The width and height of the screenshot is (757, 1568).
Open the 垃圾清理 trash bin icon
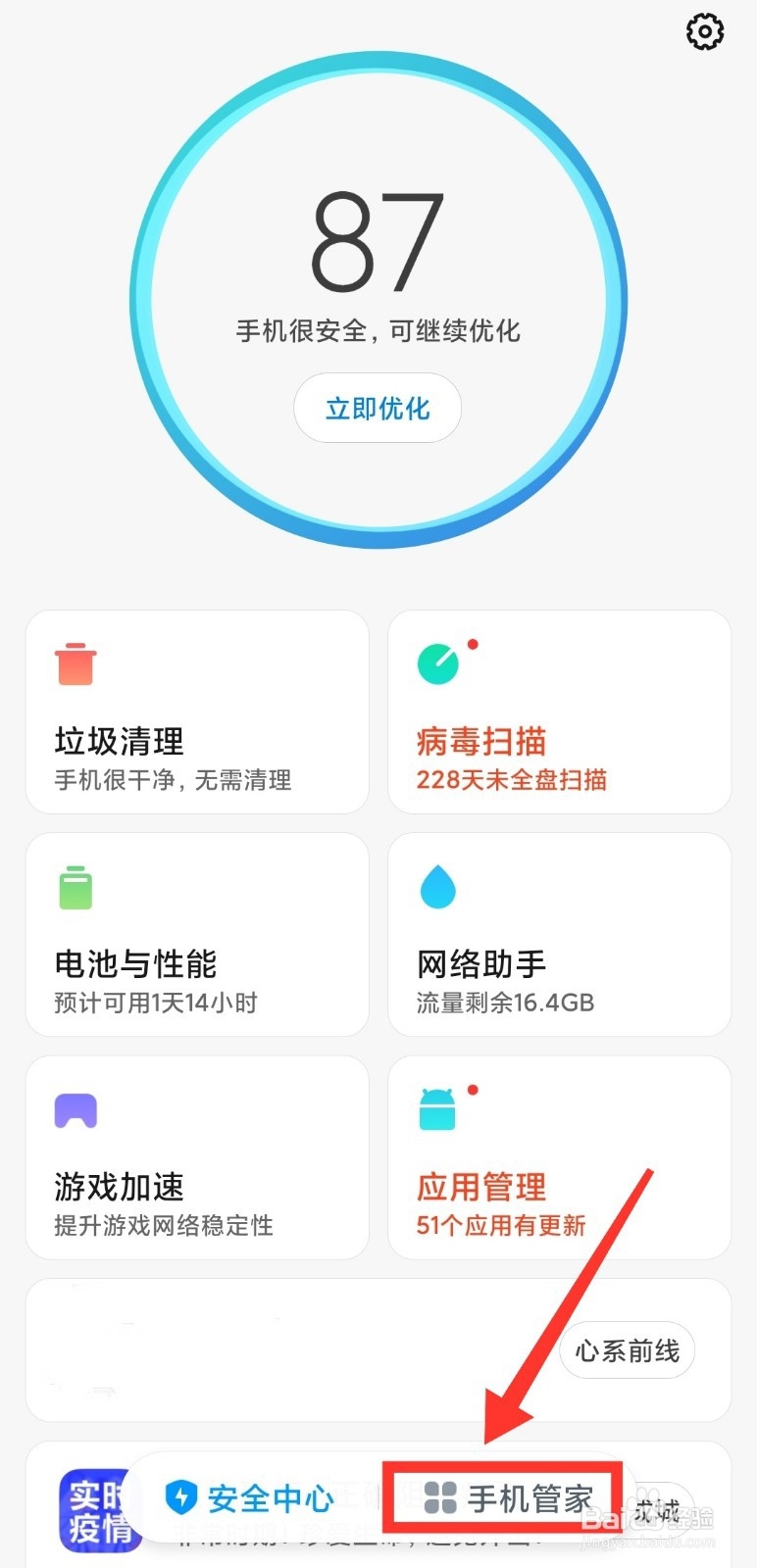(x=75, y=662)
